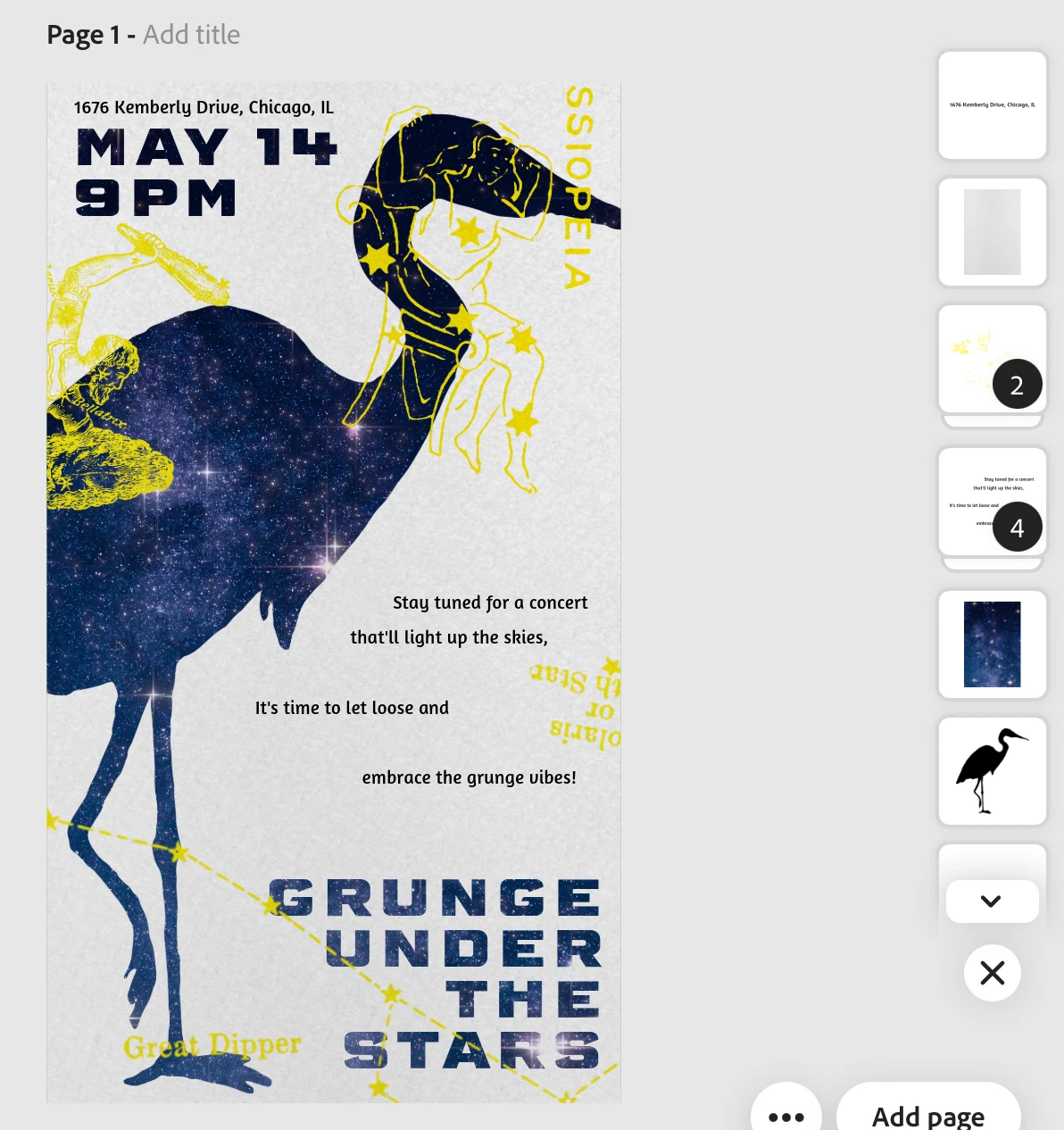
Task: Open the grouped layer with 2 items
Action: point(992,359)
